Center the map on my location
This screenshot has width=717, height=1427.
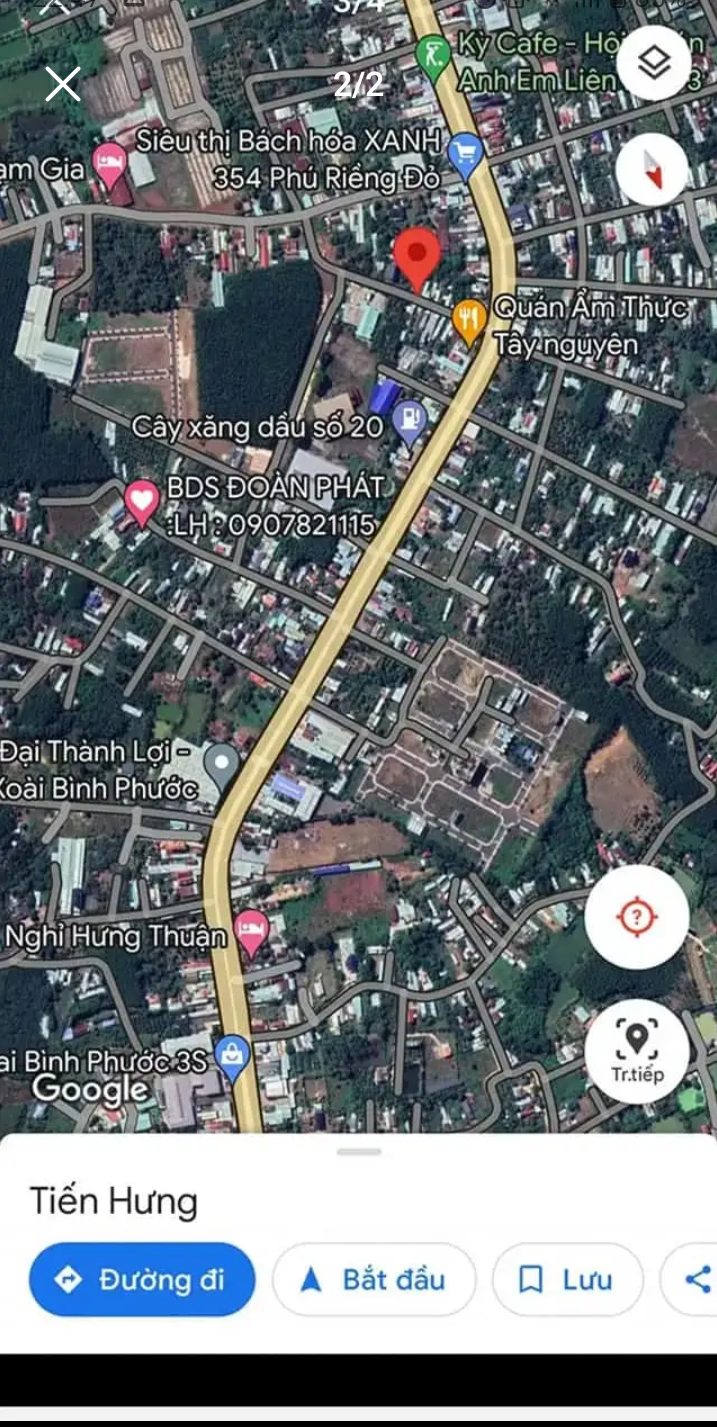[x=637, y=917]
